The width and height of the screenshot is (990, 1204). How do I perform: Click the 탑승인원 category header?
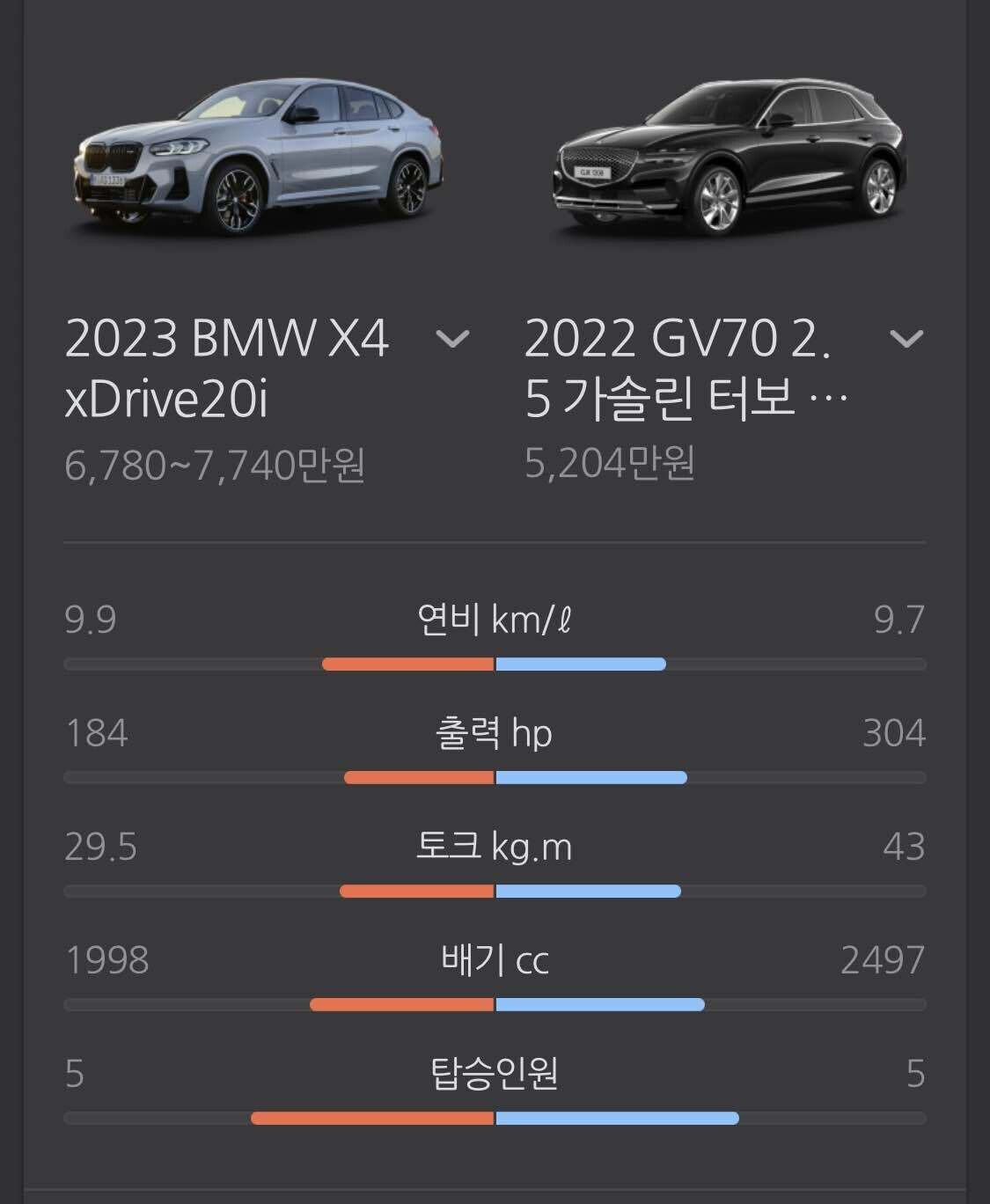[495, 1074]
